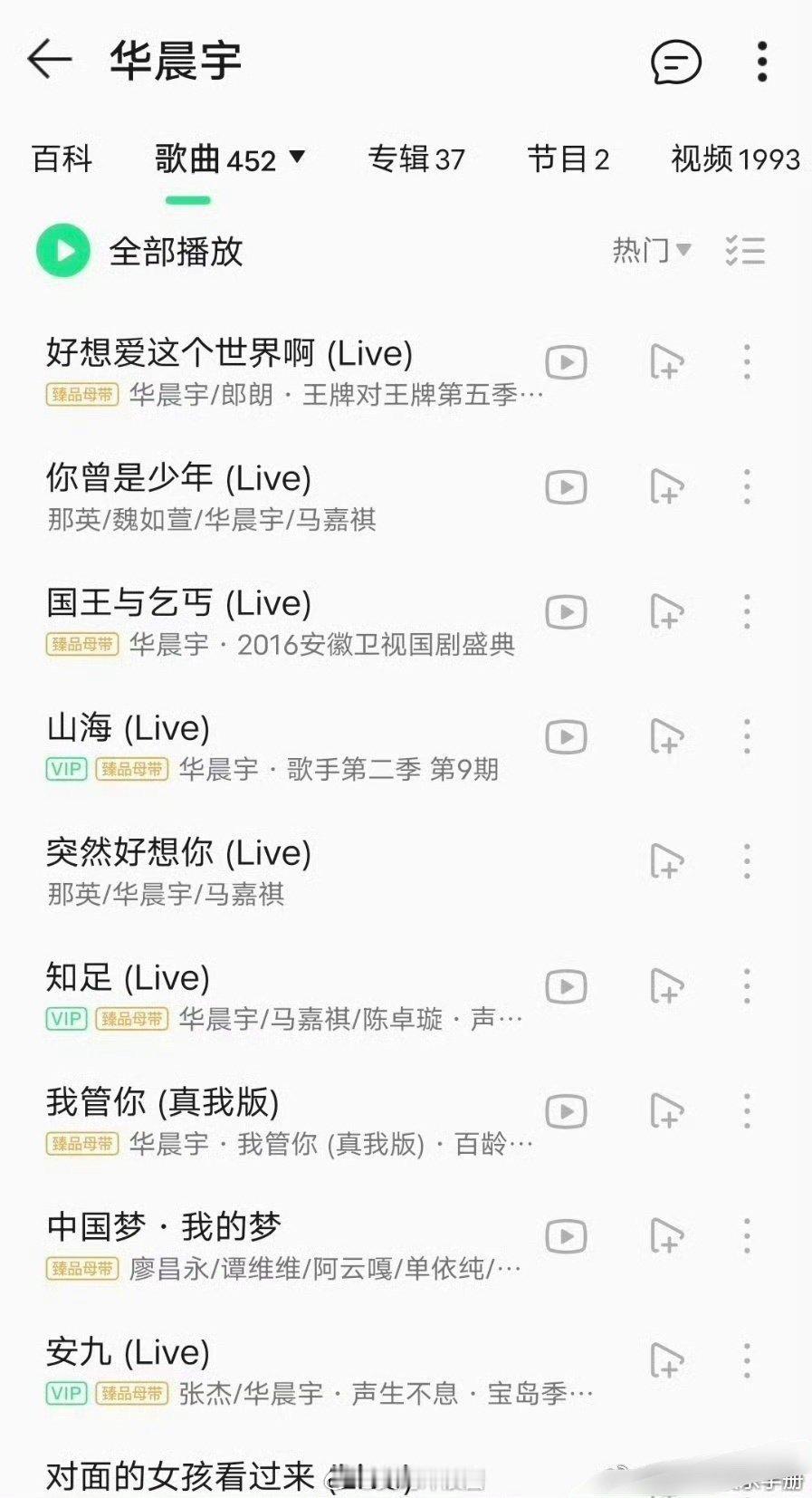Enable multi-select with the checklist icon
812x1498 pixels.
[x=745, y=250]
